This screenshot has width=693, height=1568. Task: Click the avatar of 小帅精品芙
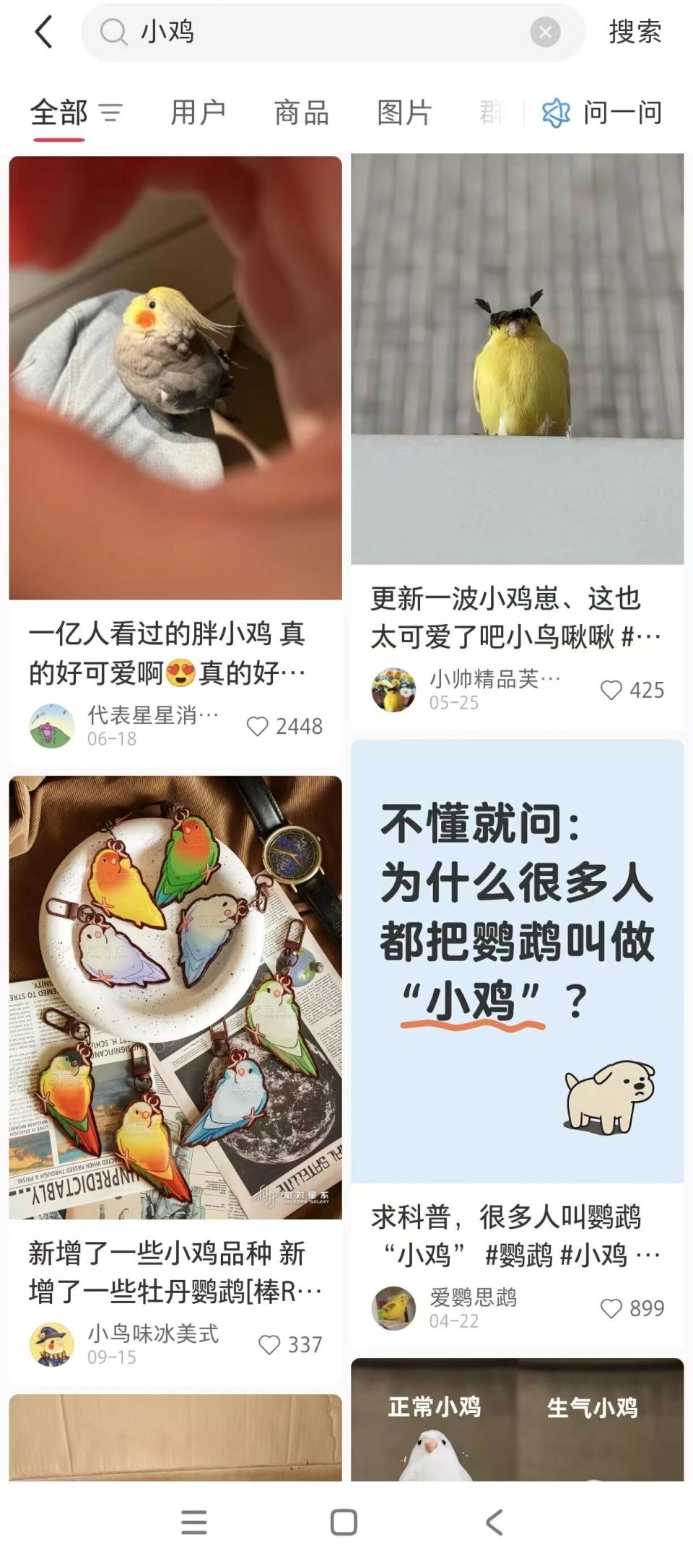[393, 690]
